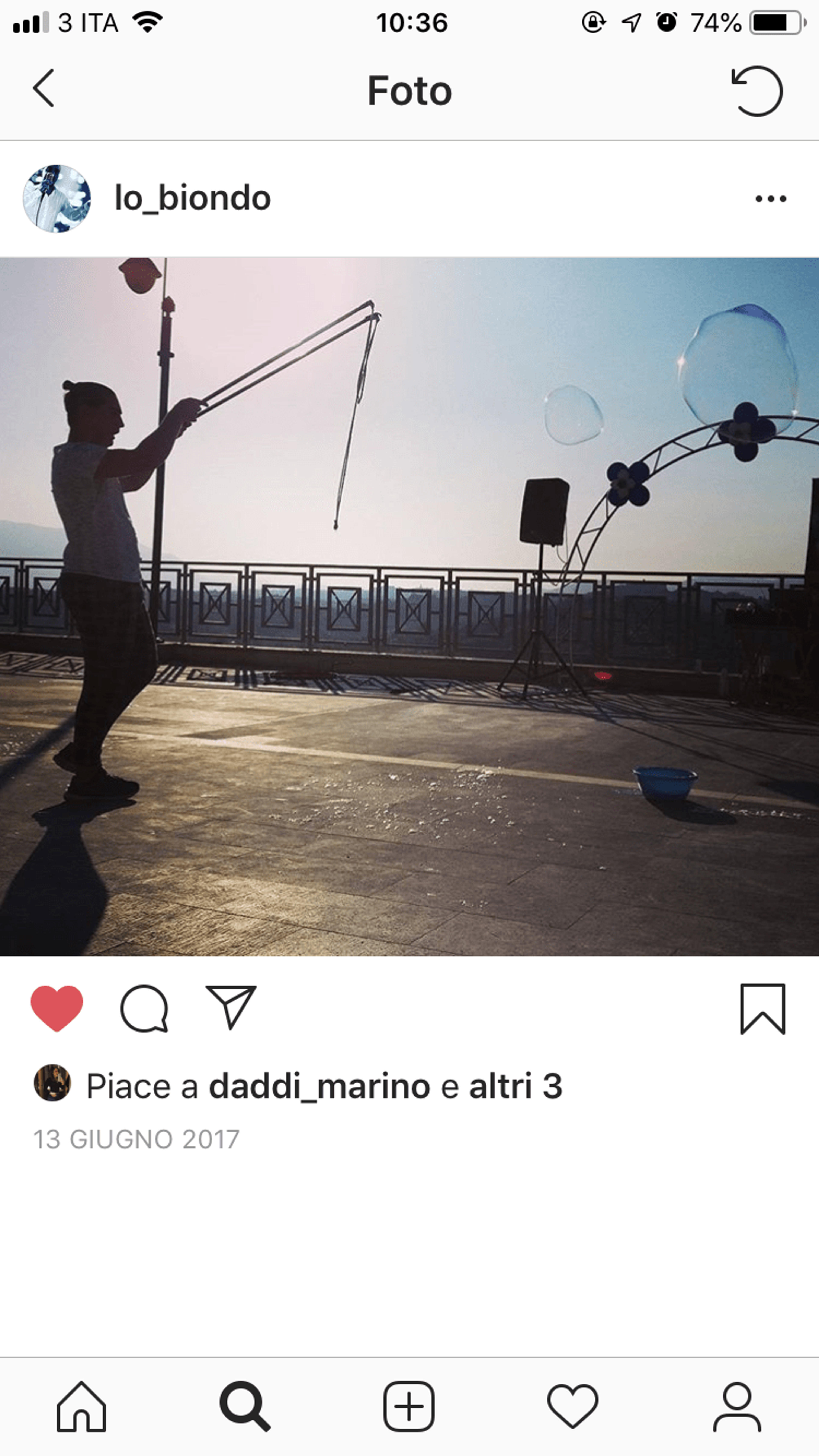Go back using the top-left arrow

click(44, 89)
